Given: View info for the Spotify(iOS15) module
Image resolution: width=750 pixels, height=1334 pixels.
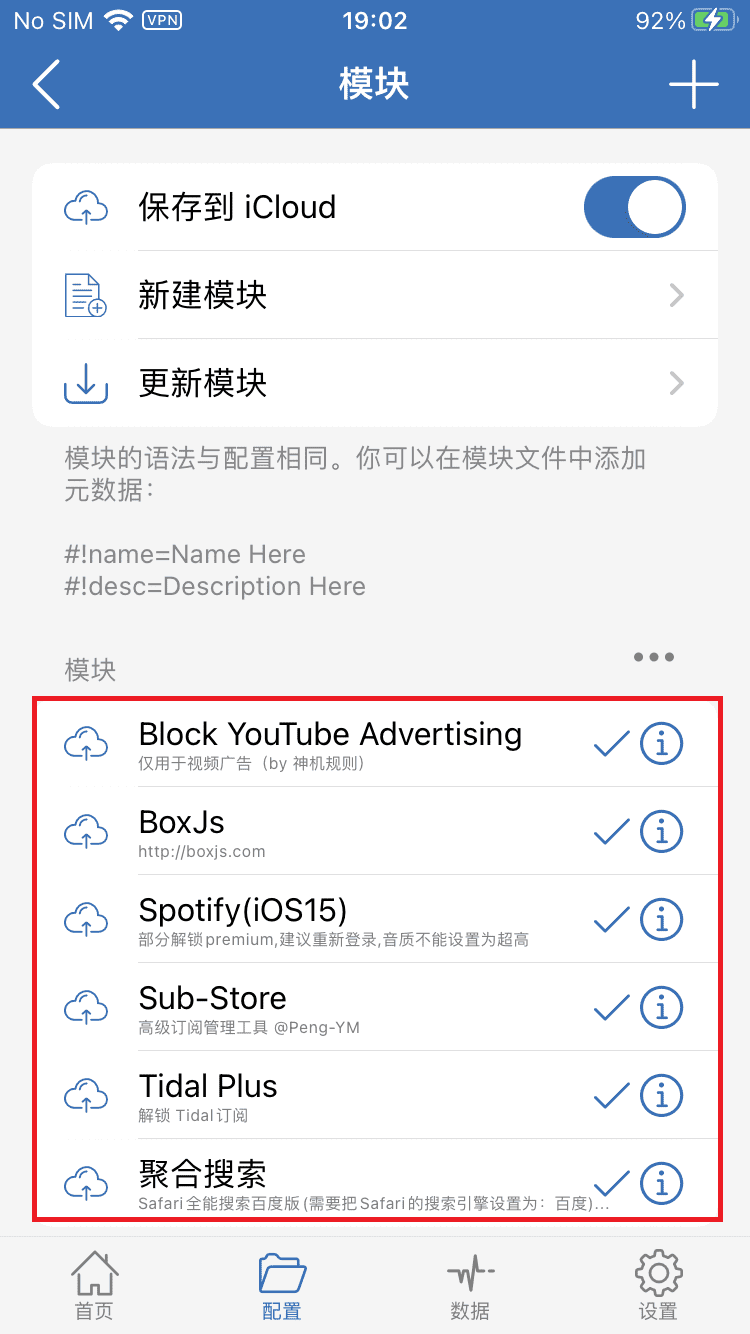Looking at the screenshot, I should pyautogui.click(x=661, y=919).
